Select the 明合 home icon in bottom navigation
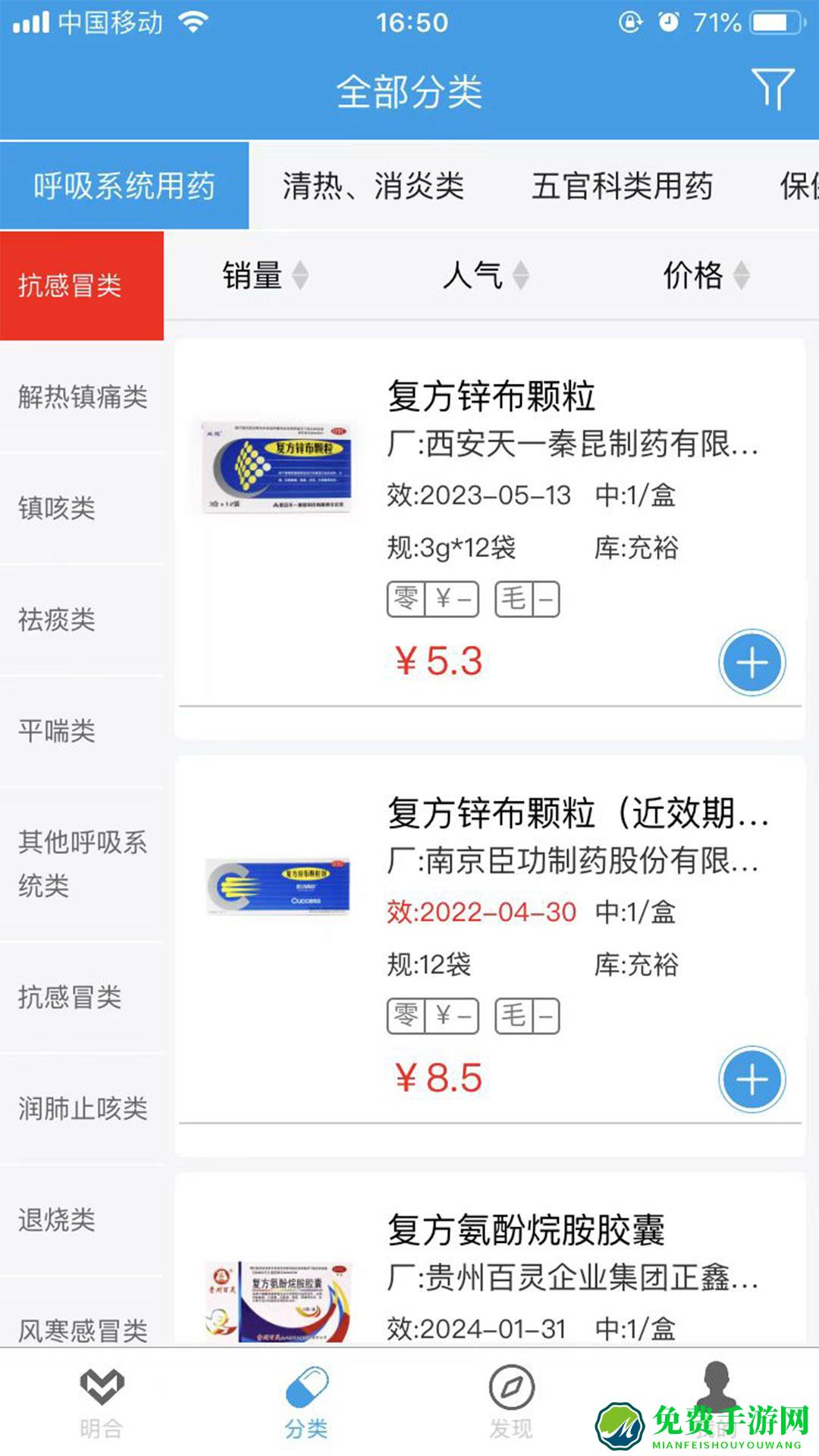 102,1403
